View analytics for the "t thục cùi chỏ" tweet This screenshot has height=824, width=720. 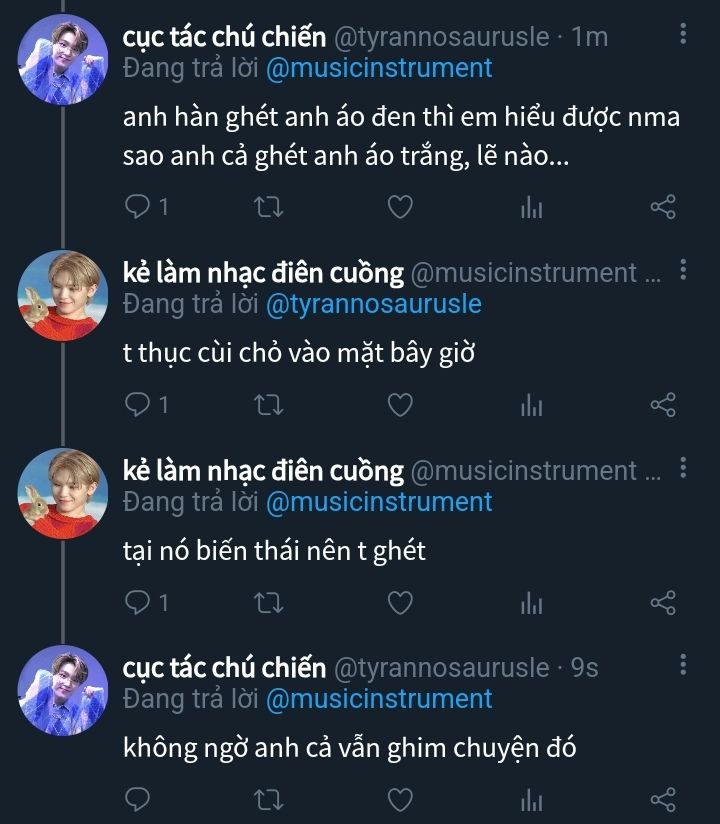(x=531, y=405)
